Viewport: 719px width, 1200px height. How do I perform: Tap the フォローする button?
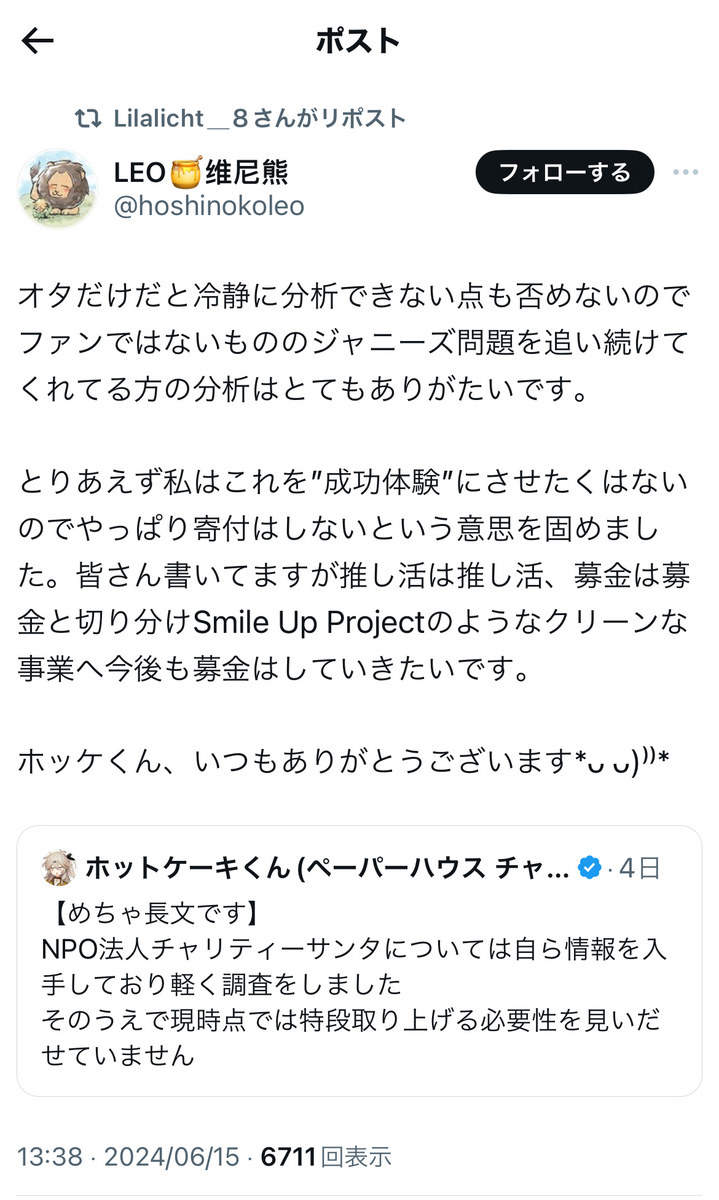[x=564, y=172]
